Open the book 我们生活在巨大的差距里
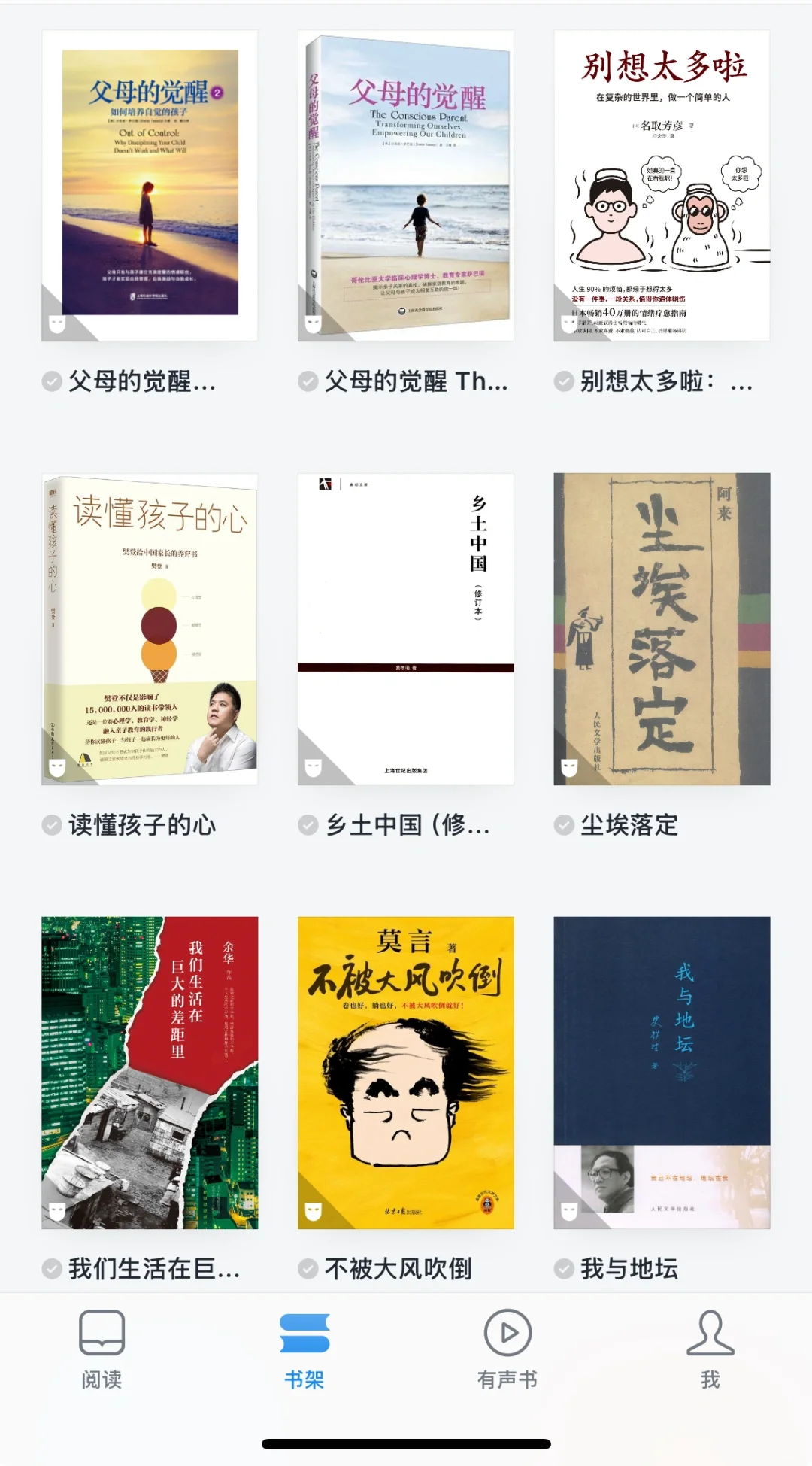Viewport: 812px width, 1466px height. 150,1073
